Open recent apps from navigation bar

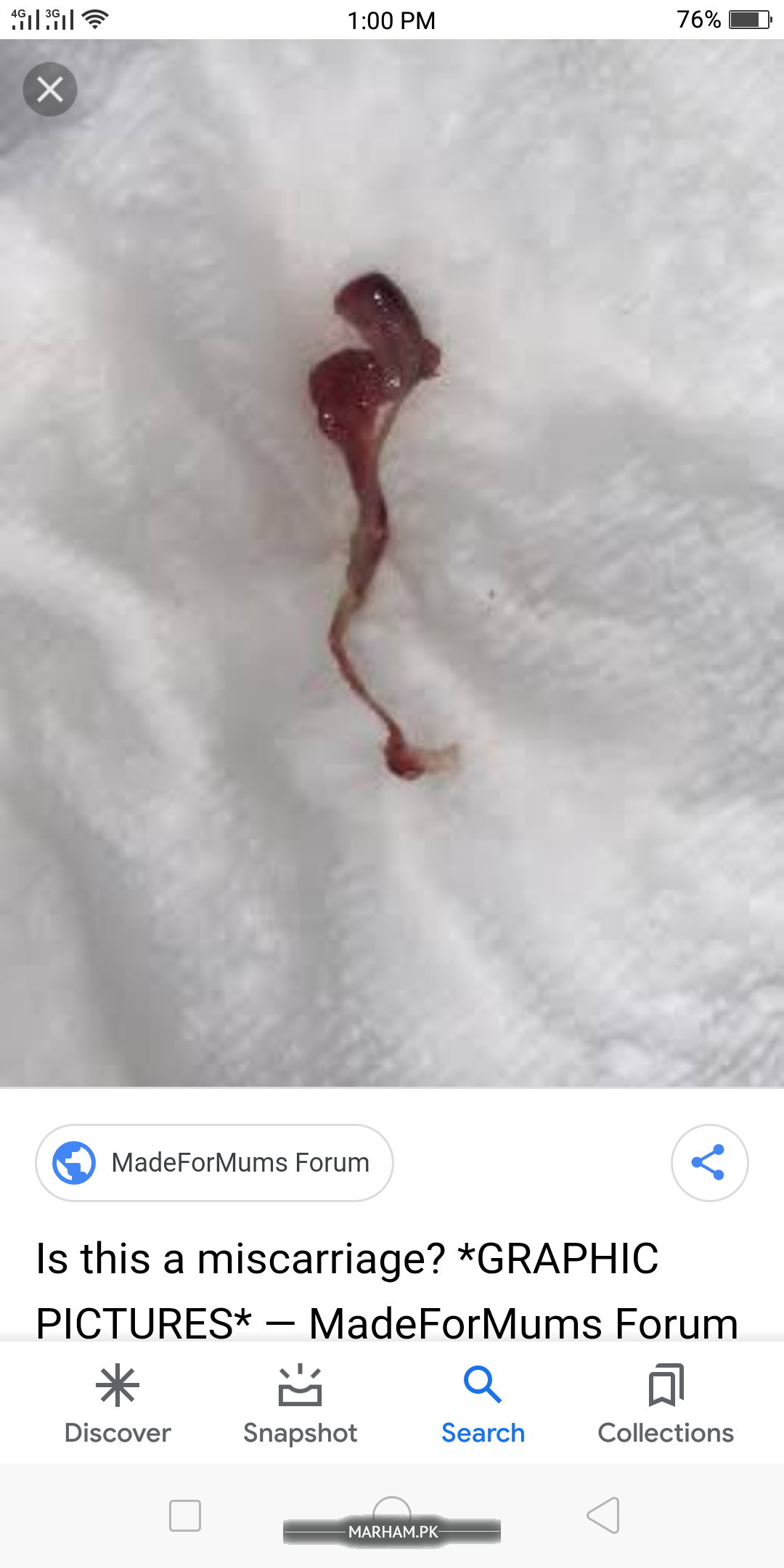coord(184,1515)
